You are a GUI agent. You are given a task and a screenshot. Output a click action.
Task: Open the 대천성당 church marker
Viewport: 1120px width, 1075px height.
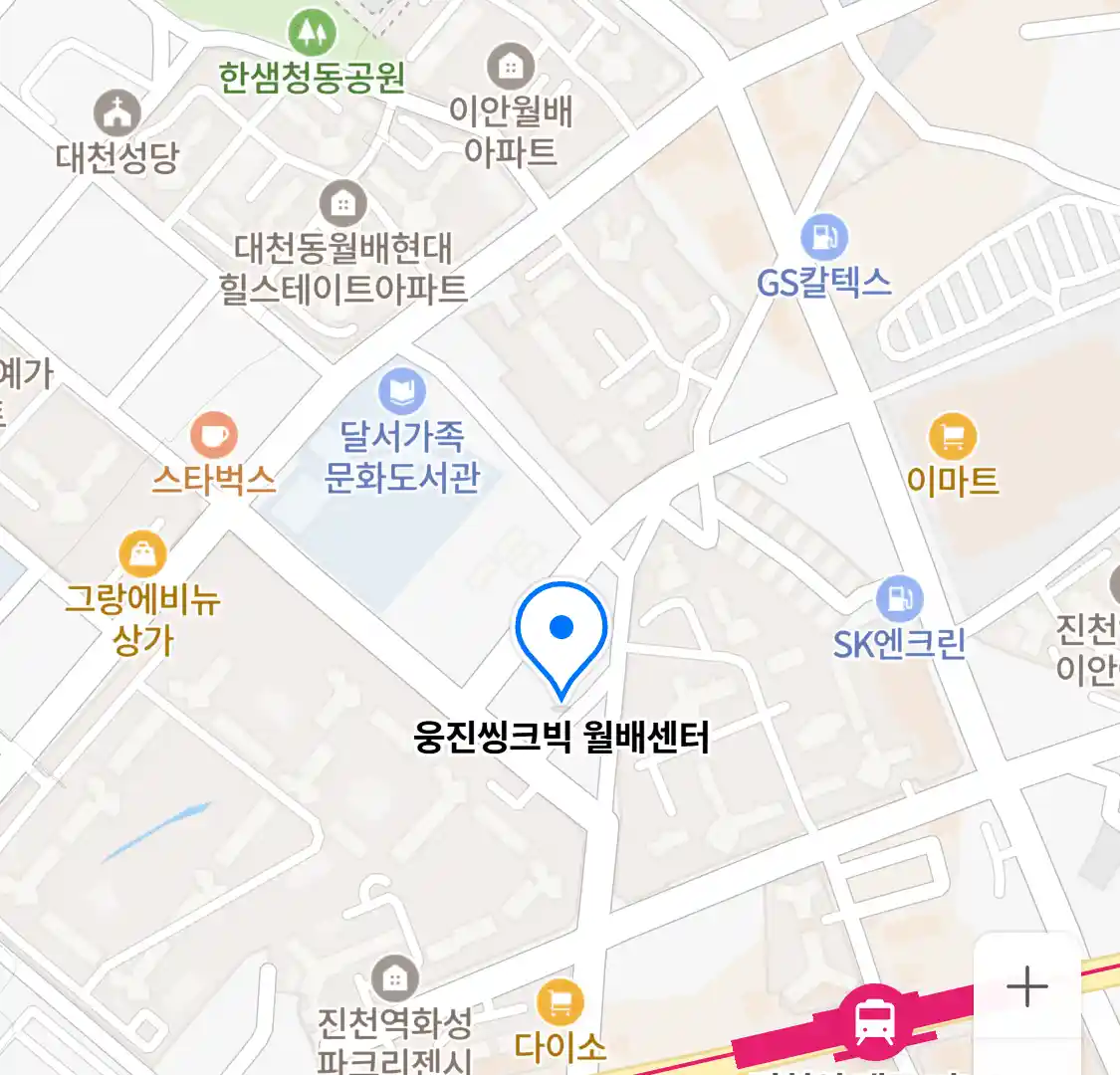click(117, 113)
